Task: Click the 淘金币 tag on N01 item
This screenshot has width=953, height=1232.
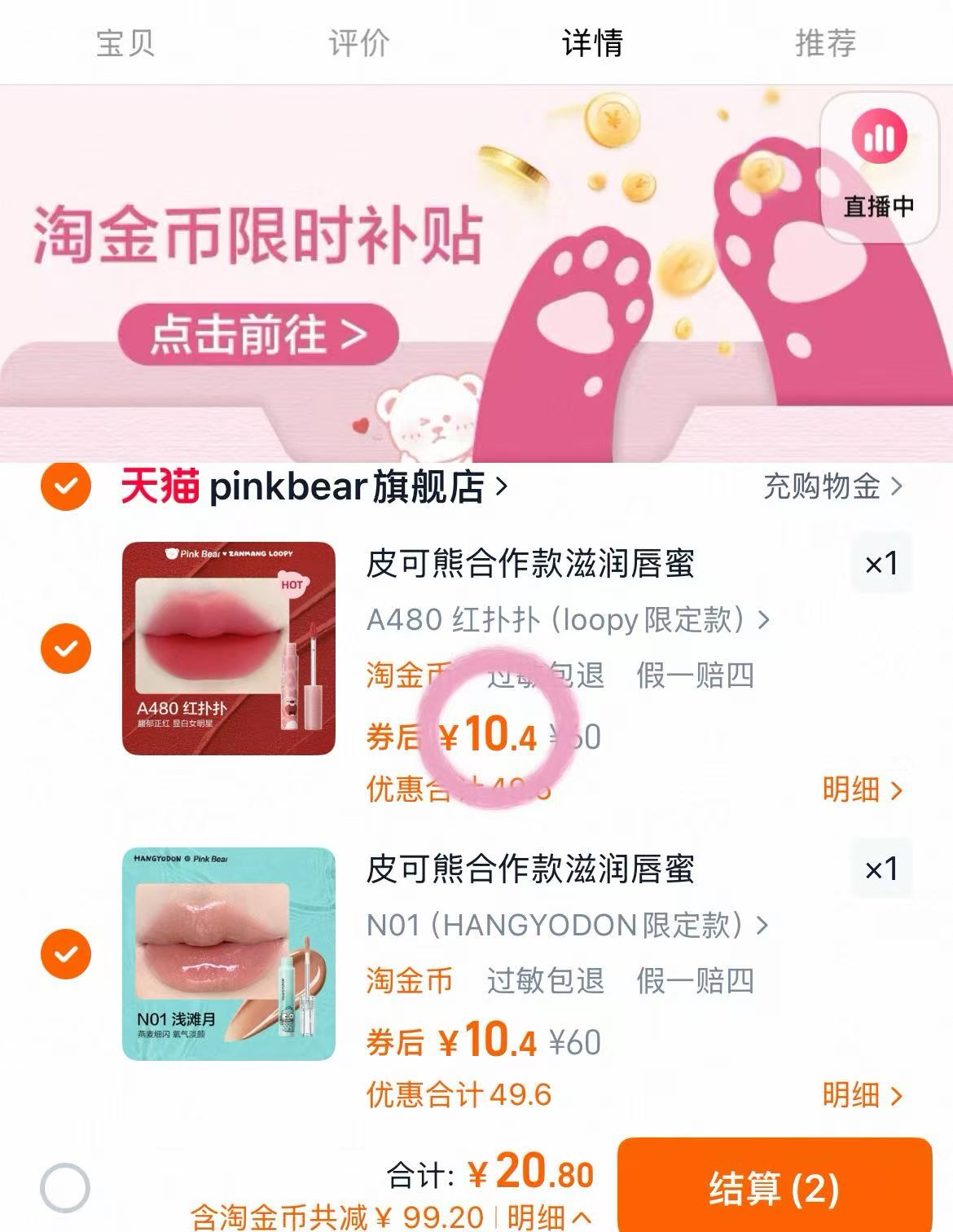Action: pos(408,982)
